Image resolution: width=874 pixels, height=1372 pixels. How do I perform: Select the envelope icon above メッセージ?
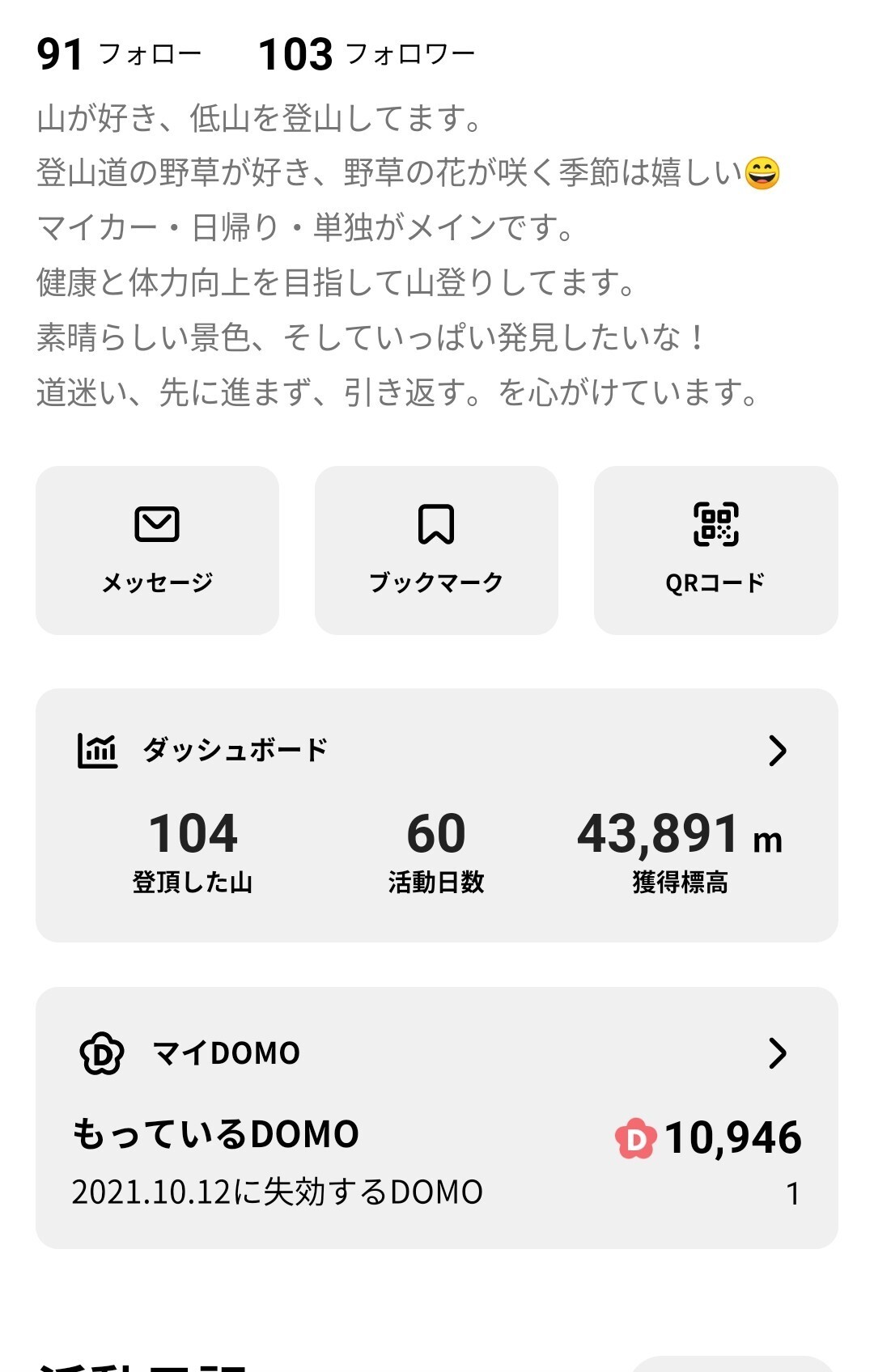click(155, 523)
